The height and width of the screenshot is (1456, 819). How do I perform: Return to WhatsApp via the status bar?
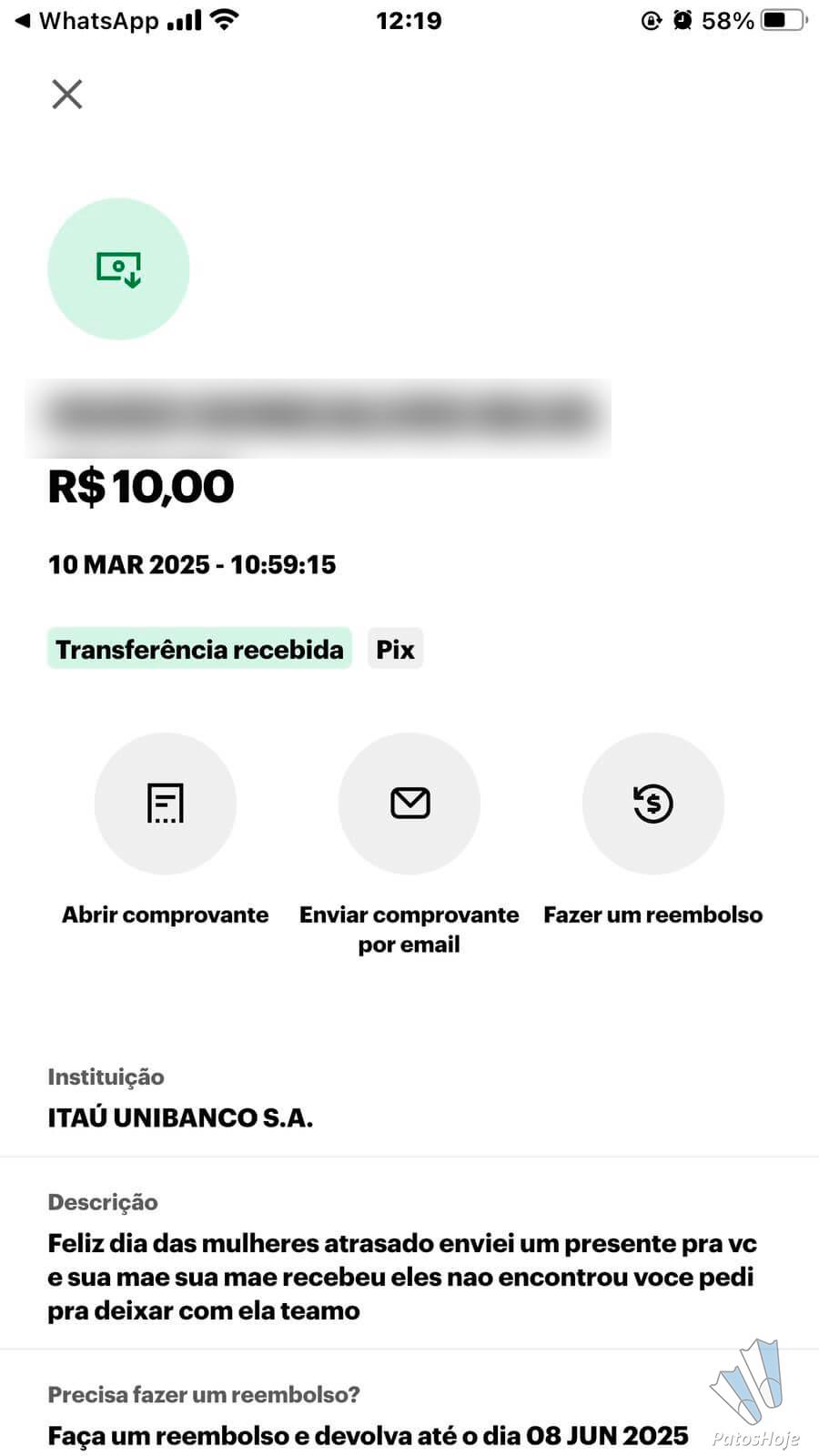(x=86, y=21)
